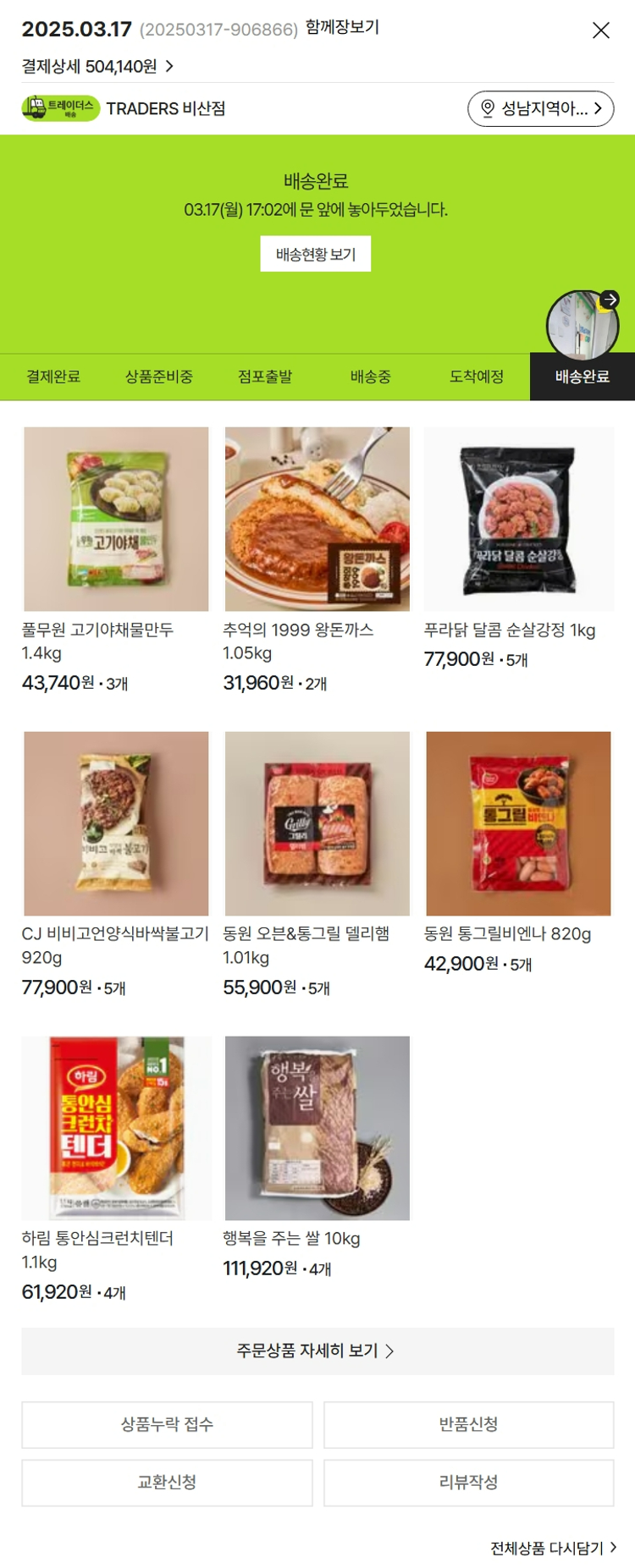Request a return with 반품신청

click(x=468, y=1424)
